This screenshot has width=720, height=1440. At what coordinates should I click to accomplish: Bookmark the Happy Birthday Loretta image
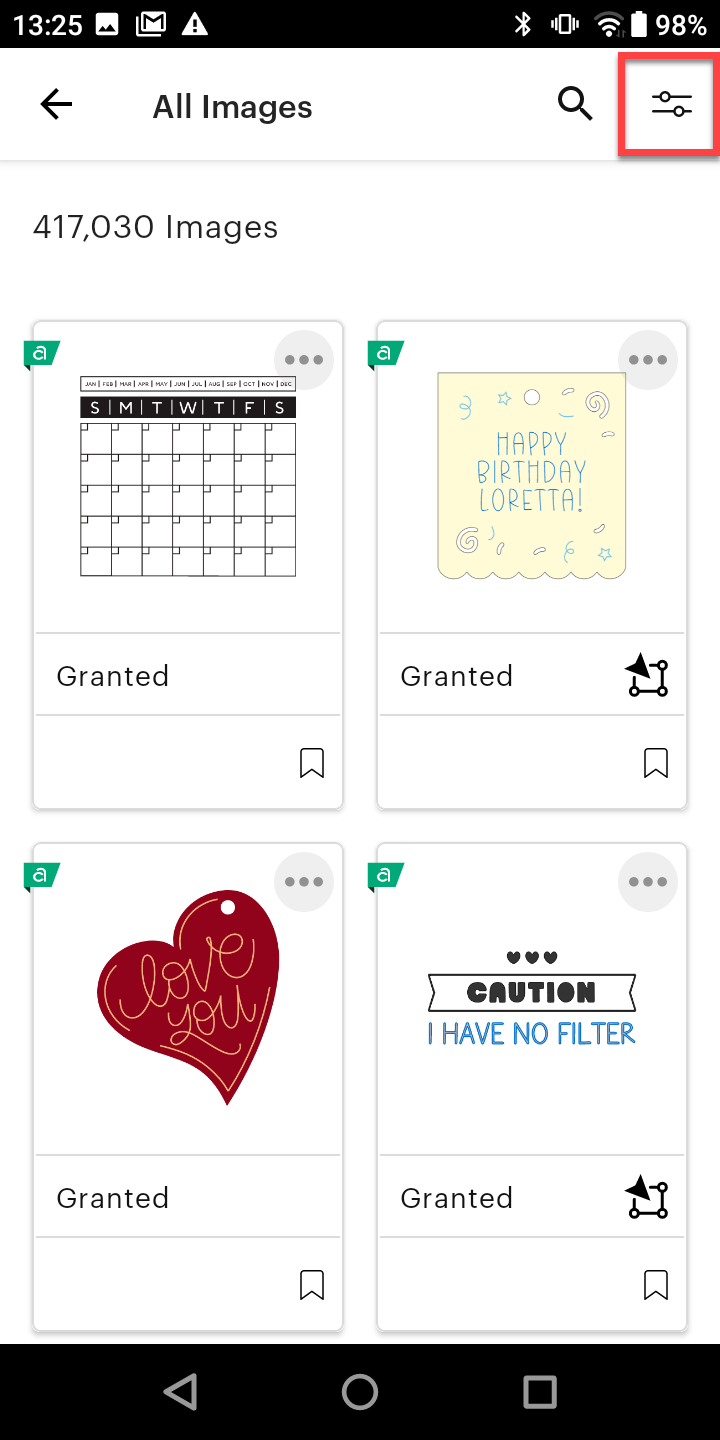(x=656, y=763)
